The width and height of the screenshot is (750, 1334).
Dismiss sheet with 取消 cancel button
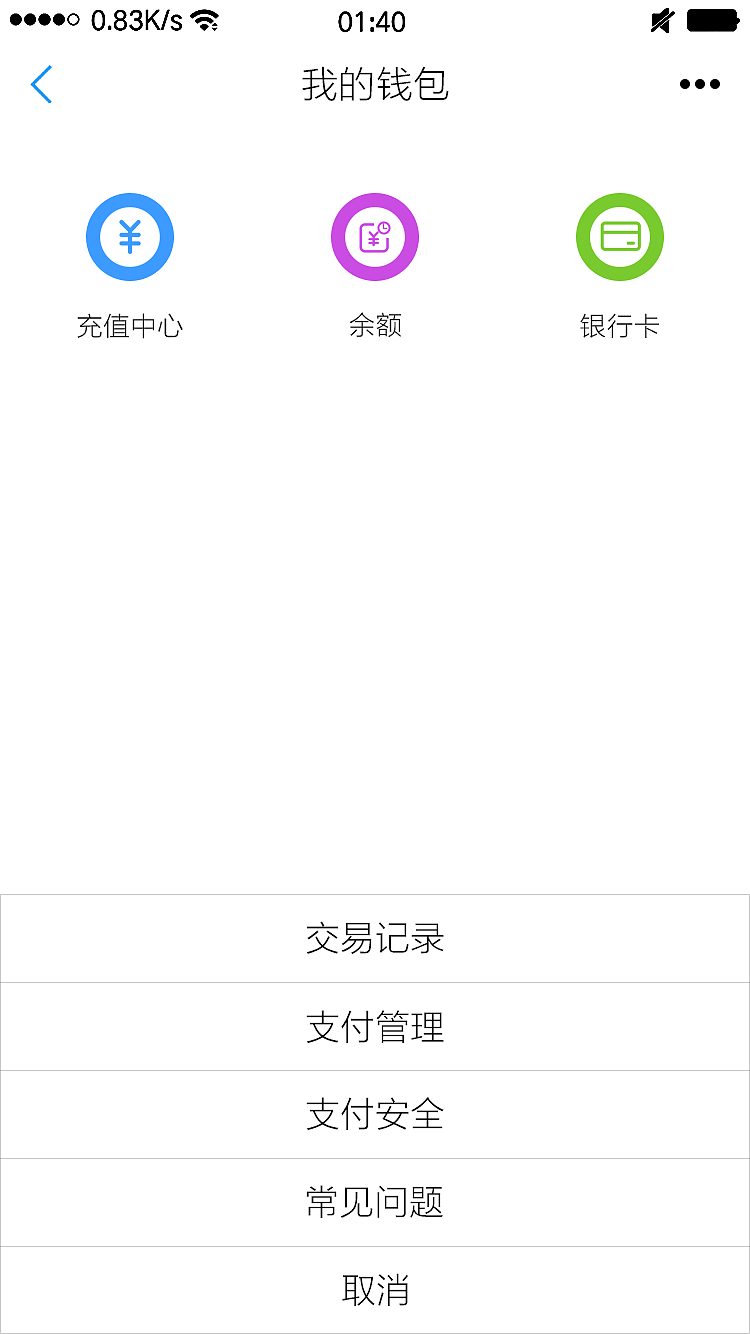(375, 1290)
